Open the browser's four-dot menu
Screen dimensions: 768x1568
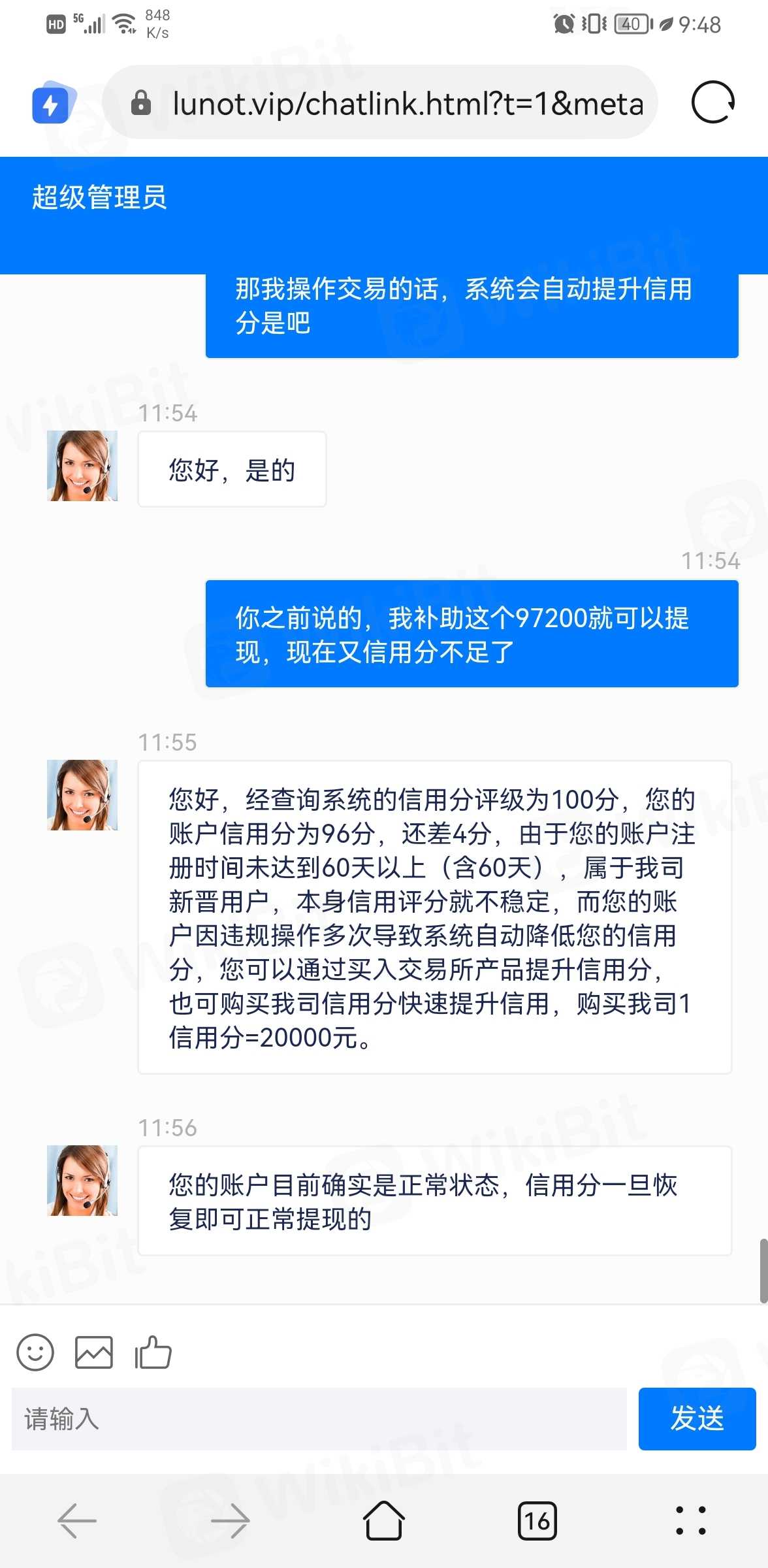pos(690,1520)
